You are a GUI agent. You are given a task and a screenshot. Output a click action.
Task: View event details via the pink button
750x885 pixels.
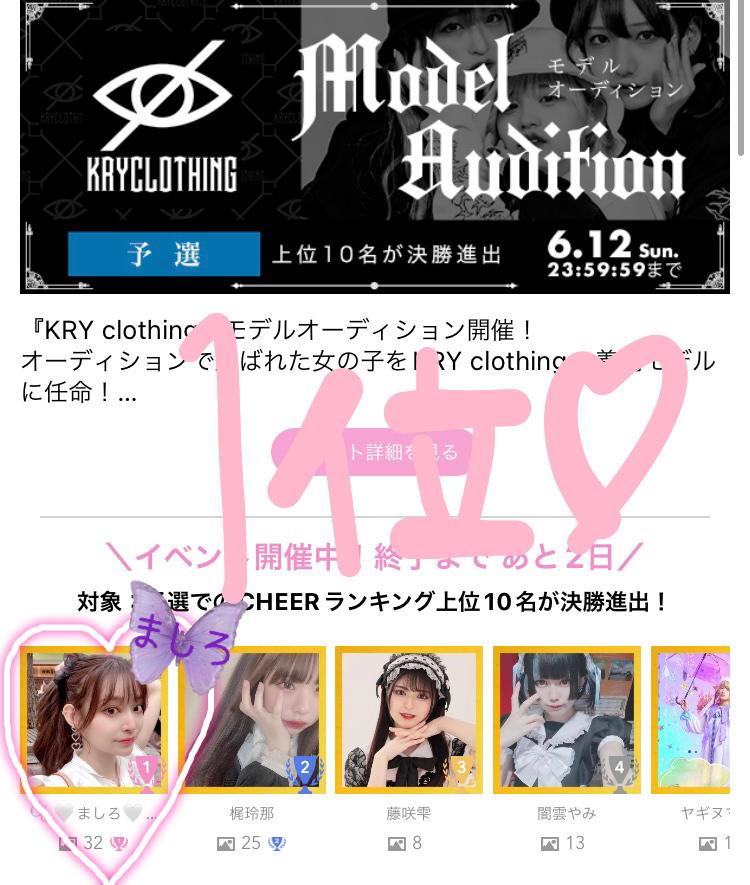click(375, 452)
